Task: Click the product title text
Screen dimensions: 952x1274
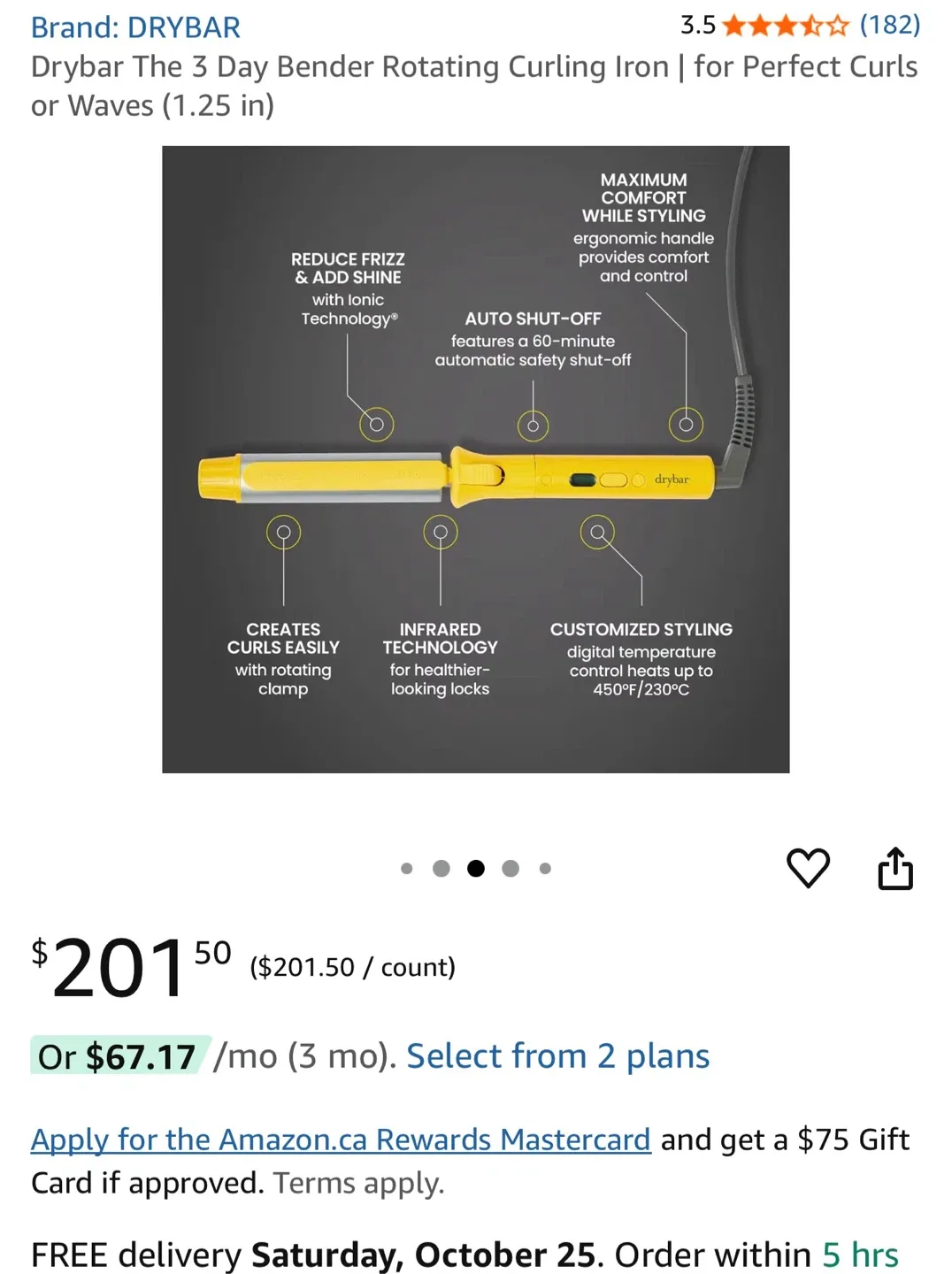Action: coord(474,85)
